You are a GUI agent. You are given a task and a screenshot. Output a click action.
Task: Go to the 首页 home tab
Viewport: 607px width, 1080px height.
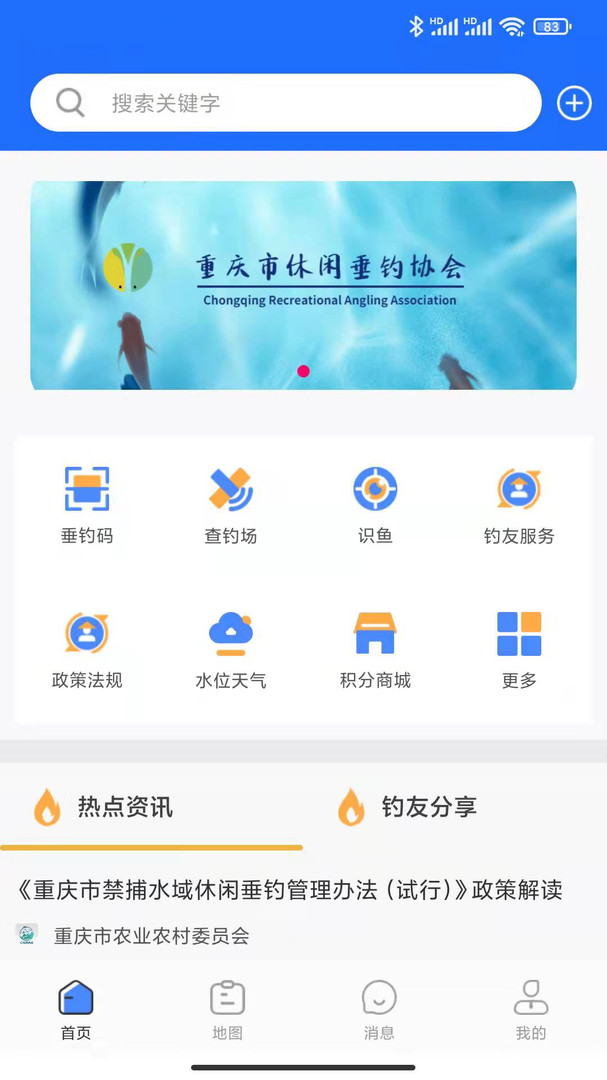(x=76, y=1010)
